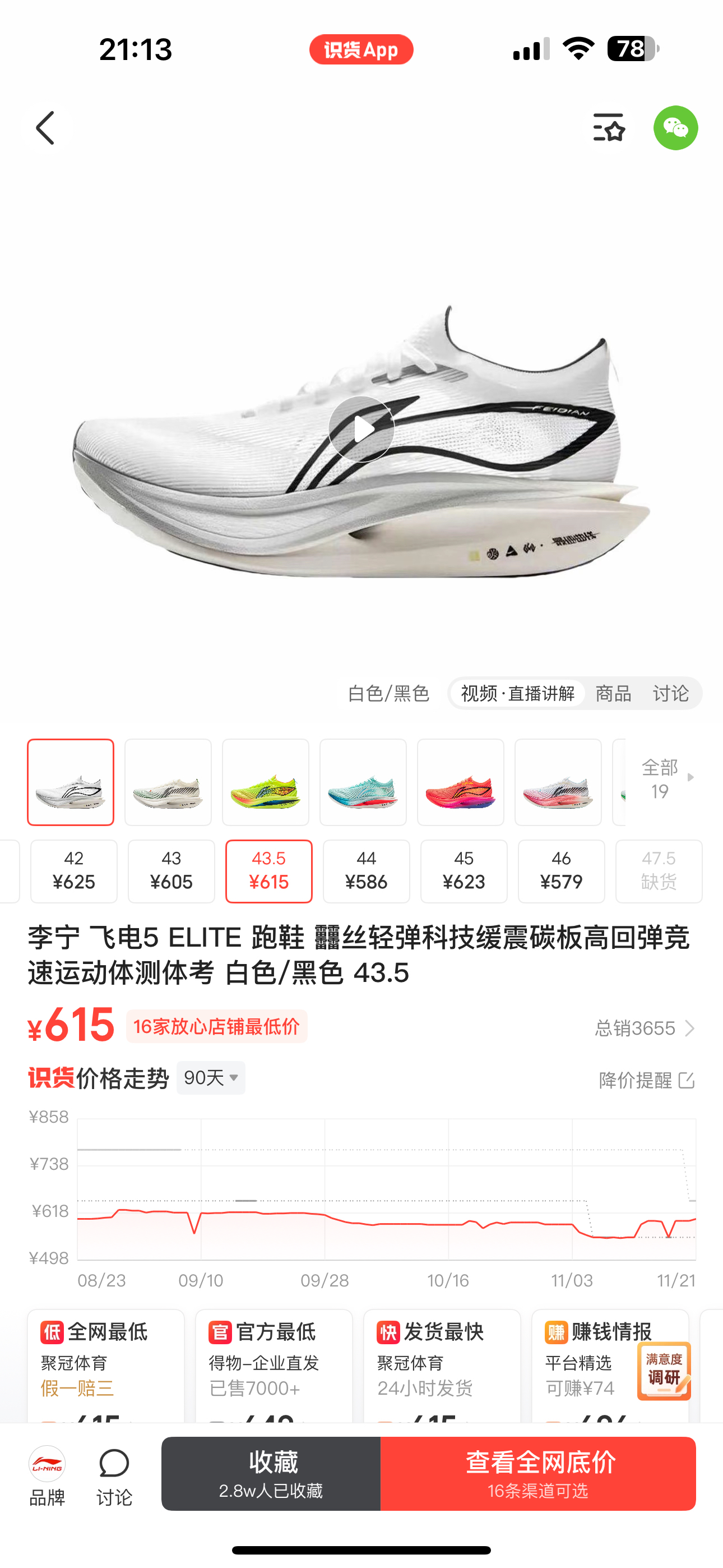Select size 42 at ¥625
The width and height of the screenshot is (723, 1568).
pos(73,871)
